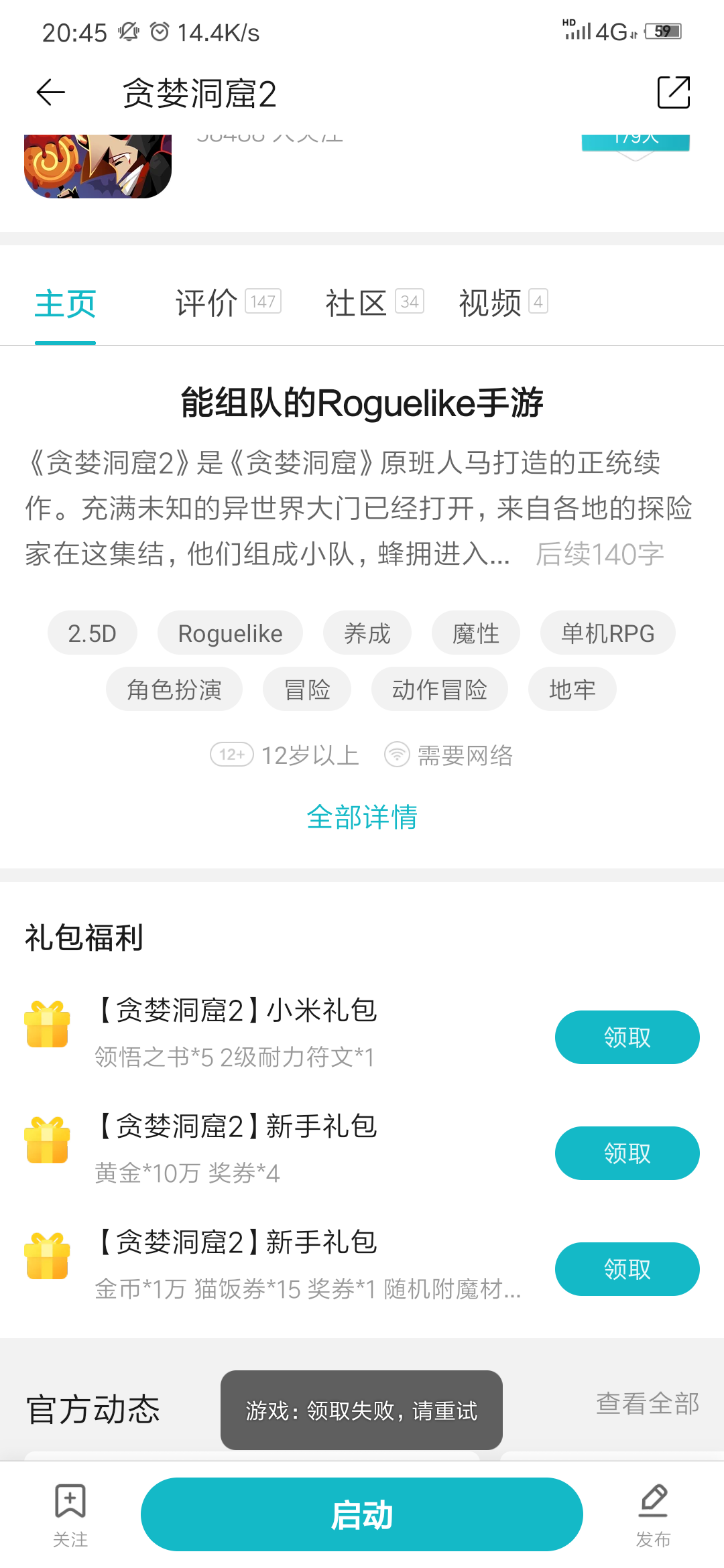Click the 需要网络 network icon
The width and height of the screenshot is (724, 1568).
(396, 755)
